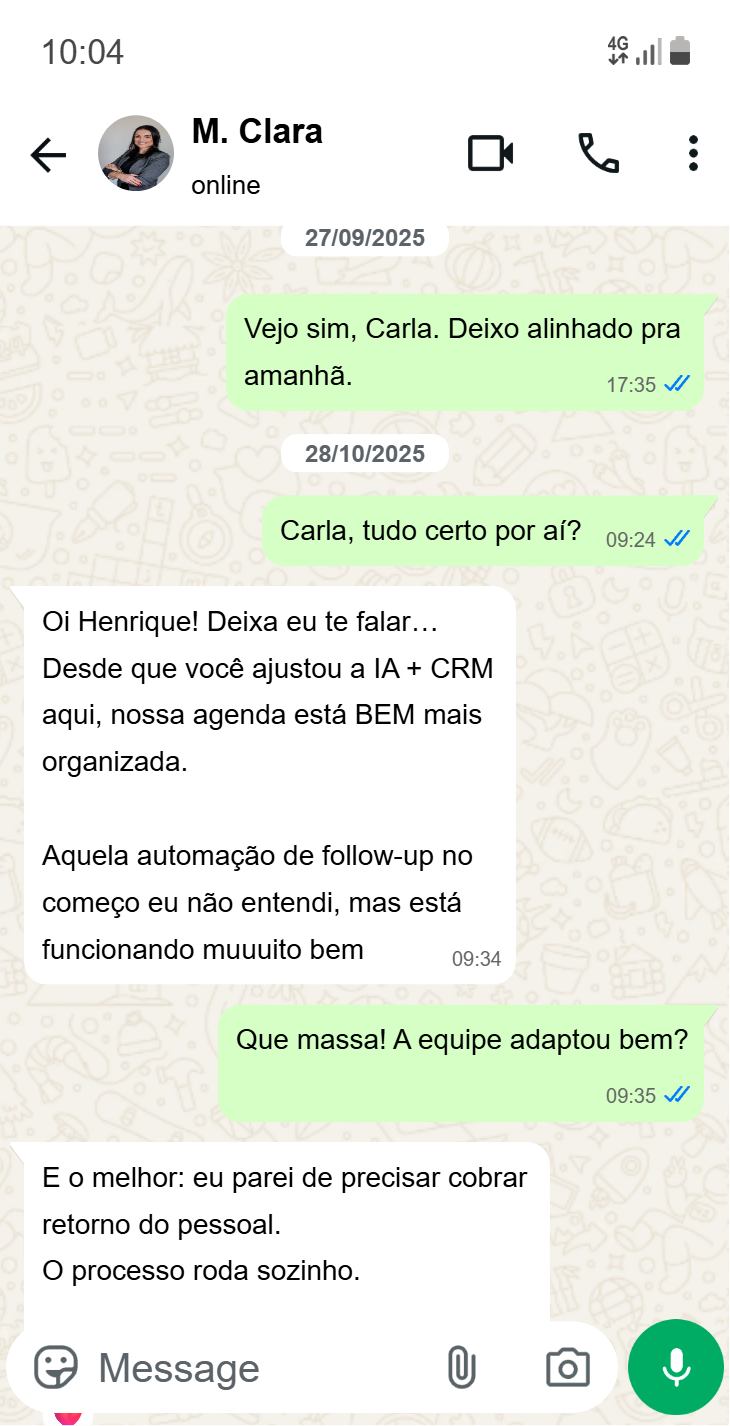Viewport: 730px width, 1426px height.
Task: Start a video call with M. Clara
Action: coord(489,152)
